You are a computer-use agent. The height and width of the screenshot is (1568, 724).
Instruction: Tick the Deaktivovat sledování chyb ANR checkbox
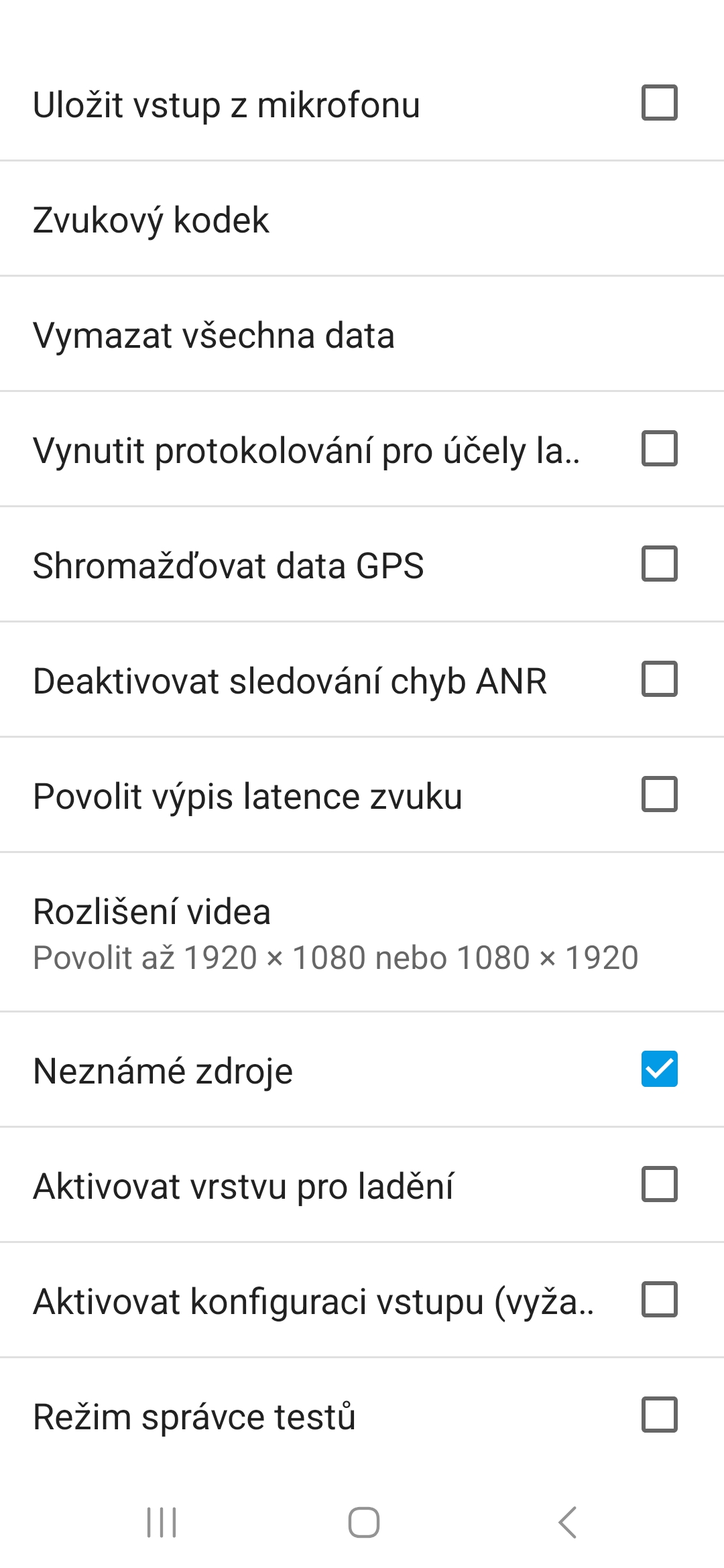[x=659, y=679]
